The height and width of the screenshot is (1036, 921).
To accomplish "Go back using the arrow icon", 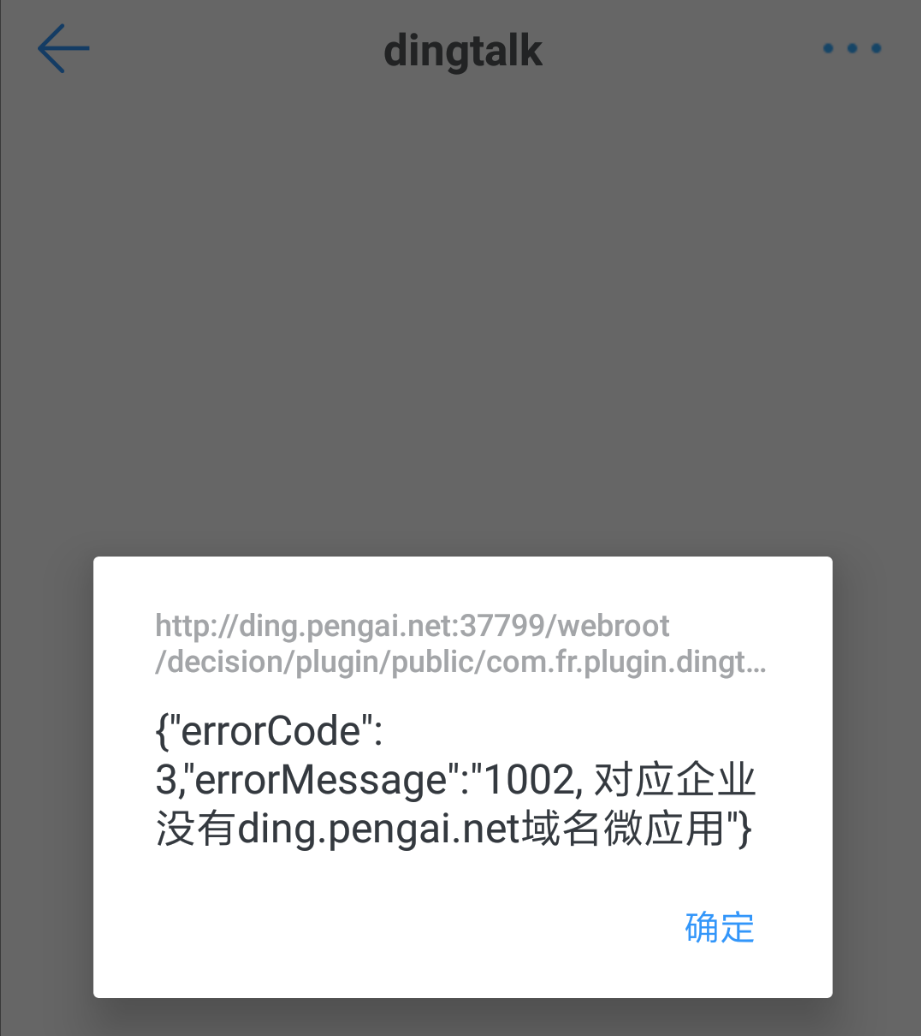I will pos(64,49).
